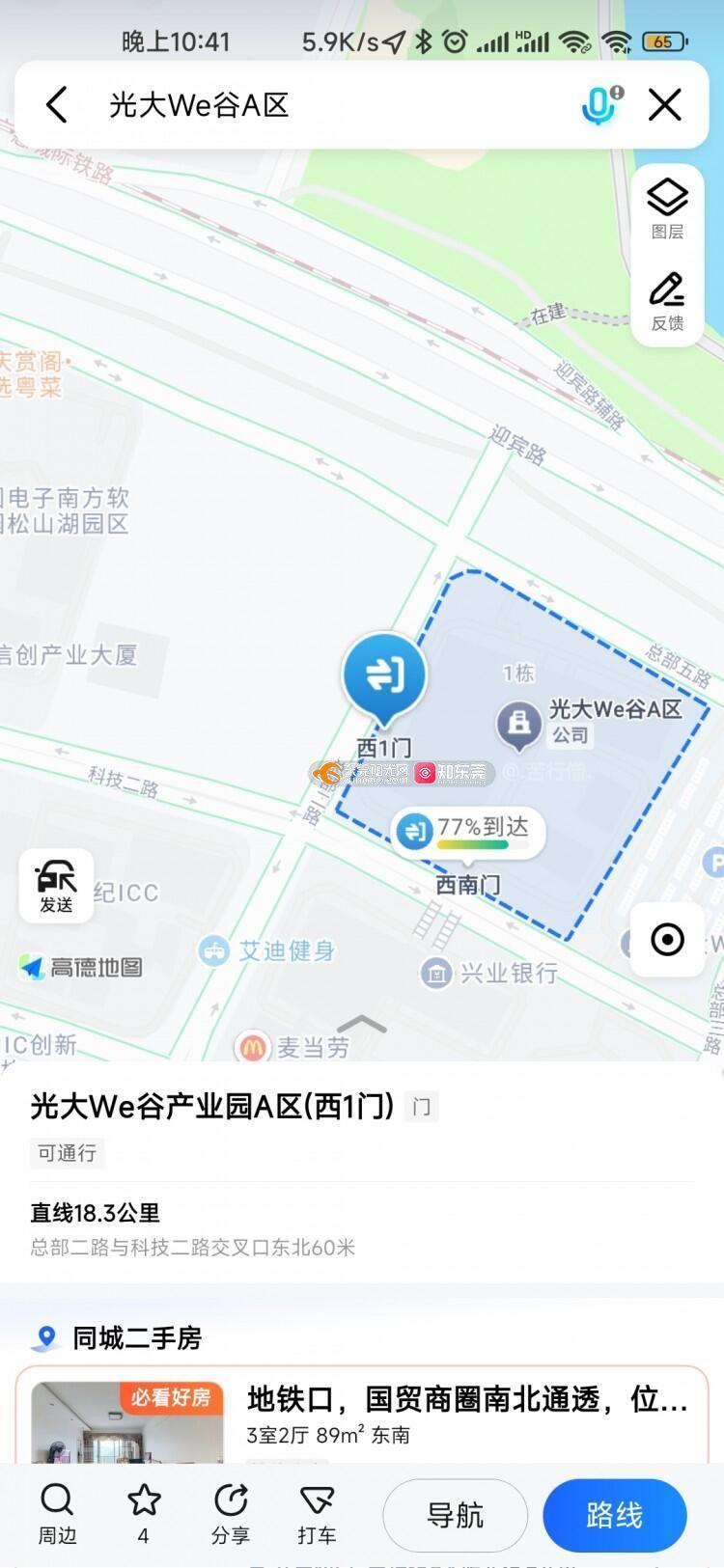
Task: Select the 西南门 77%到达 marker
Action: (x=468, y=832)
